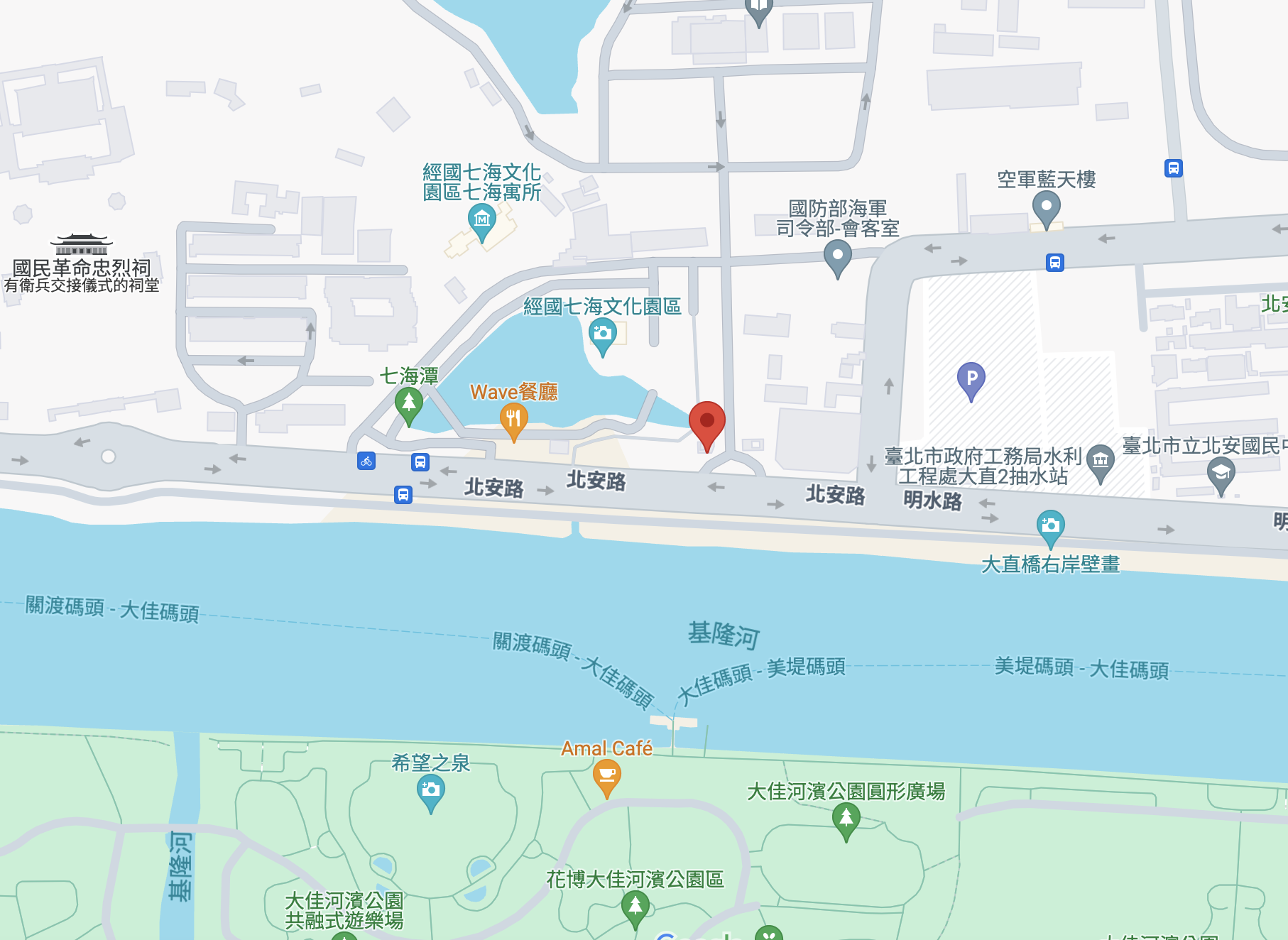Tap the purple parking lot marker
The width and height of the screenshot is (1288, 940).
coord(971,378)
